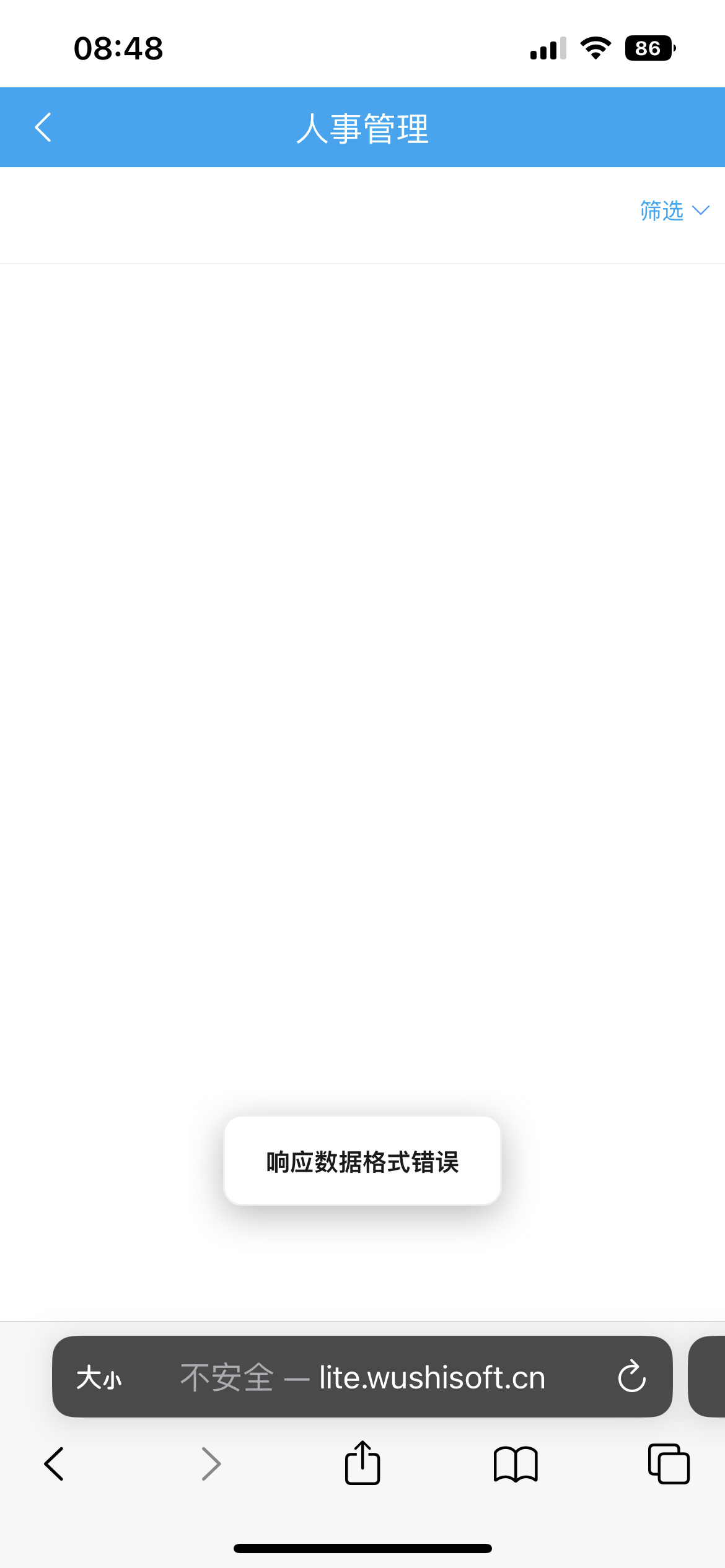This screenshot has width=725, height=1568.
Task: Tap the lite.wushisoft.cn address bar
Action: (x=362, y=1377)
